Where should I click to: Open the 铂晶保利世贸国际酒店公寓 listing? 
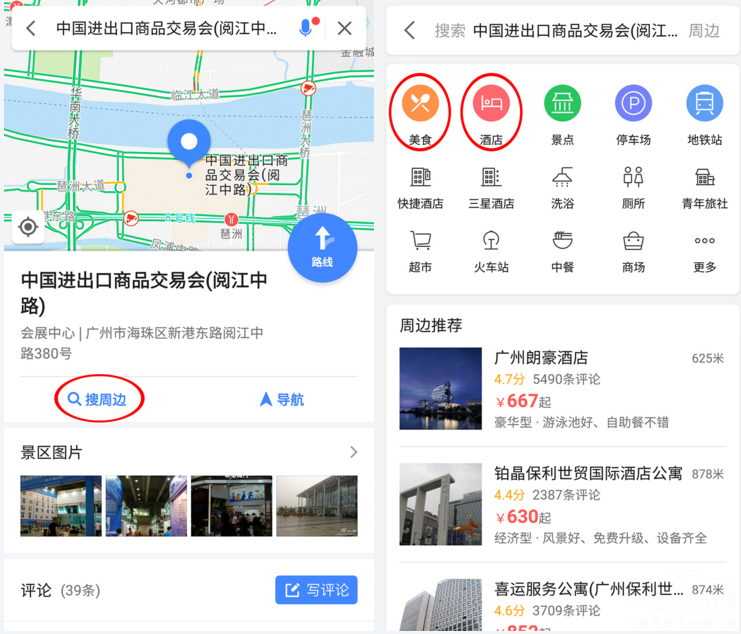(x=562, y=505)
